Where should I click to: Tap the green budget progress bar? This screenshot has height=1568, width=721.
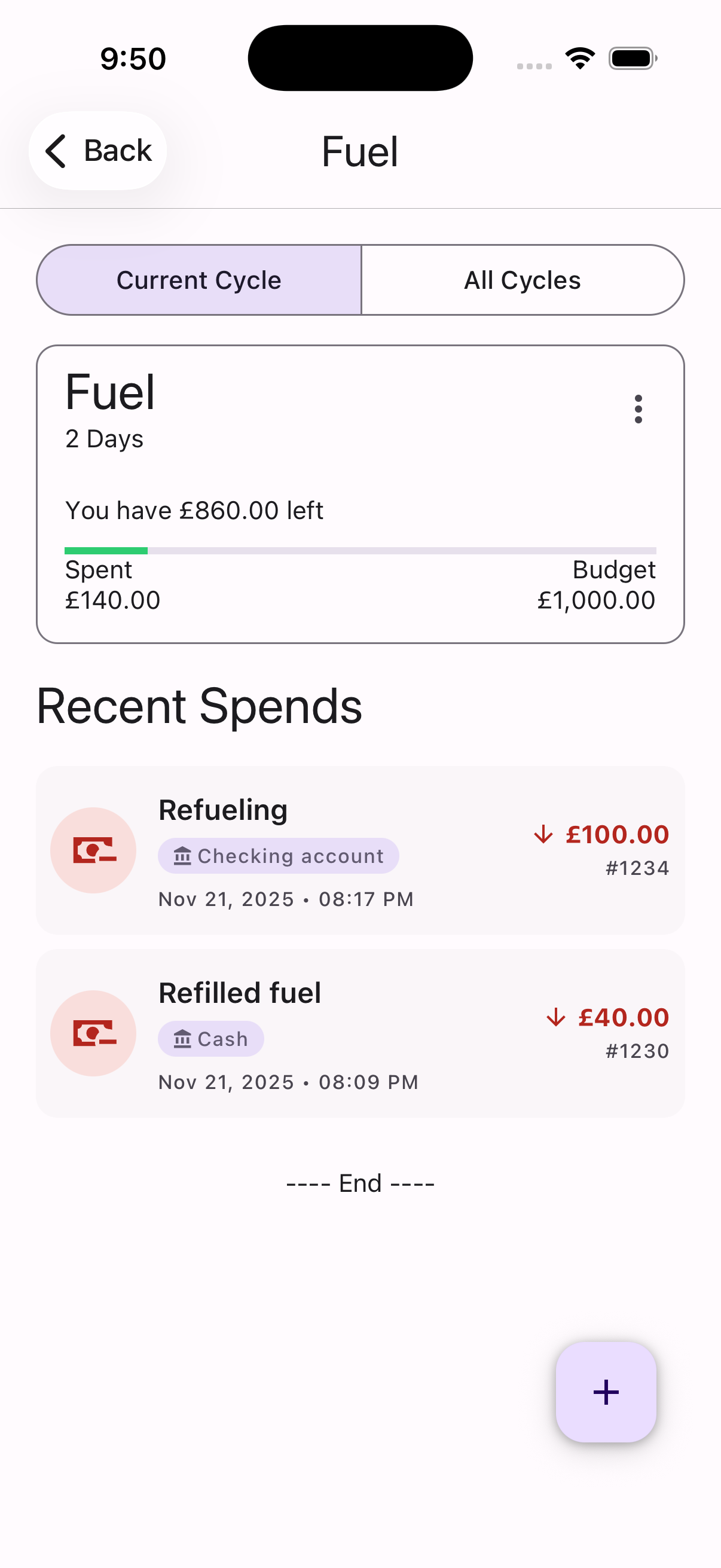tap(106, 550)
